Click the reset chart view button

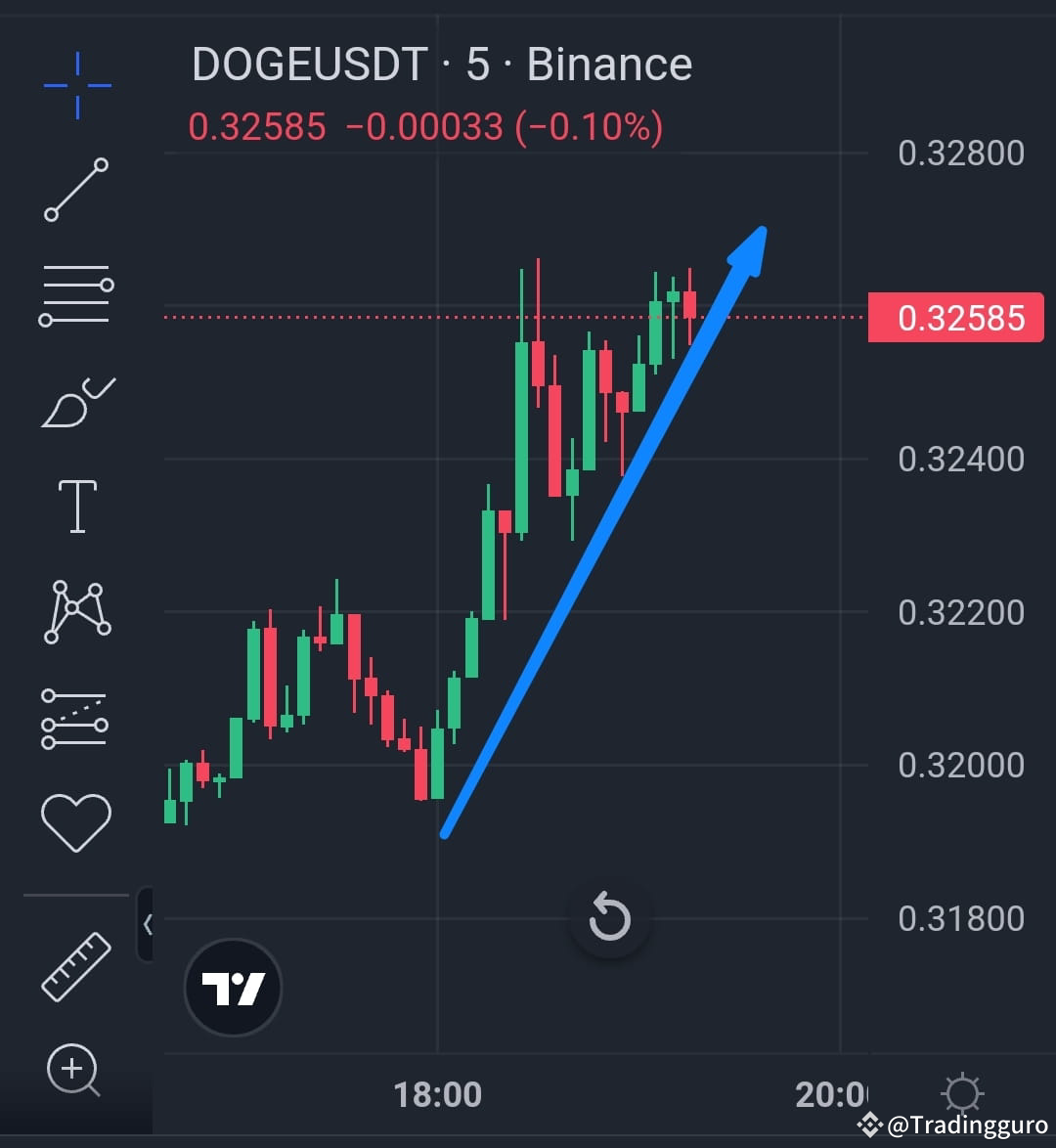tap(610, 916)
